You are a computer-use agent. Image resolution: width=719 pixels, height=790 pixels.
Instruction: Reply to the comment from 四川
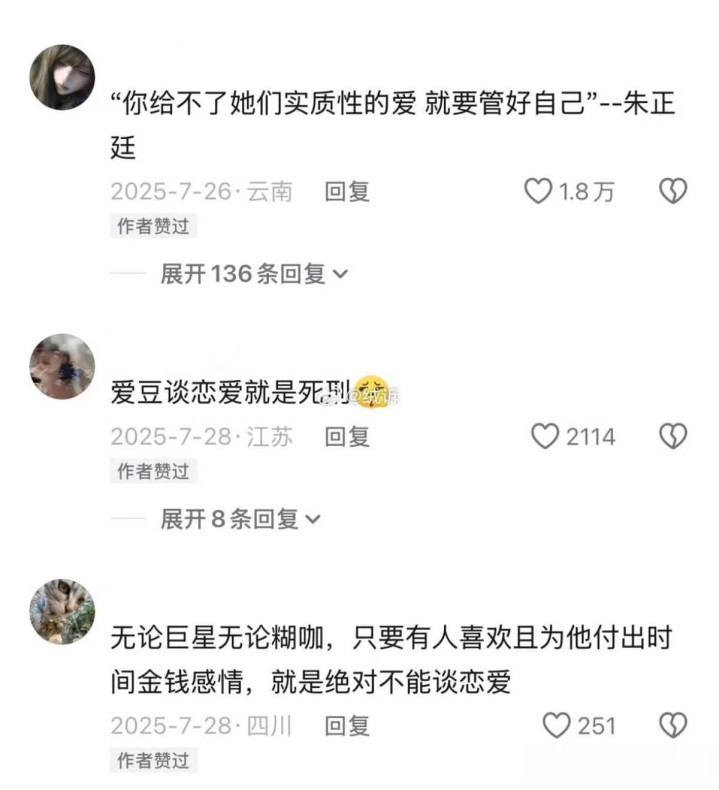pyautogui.click(x=347, y=726)
